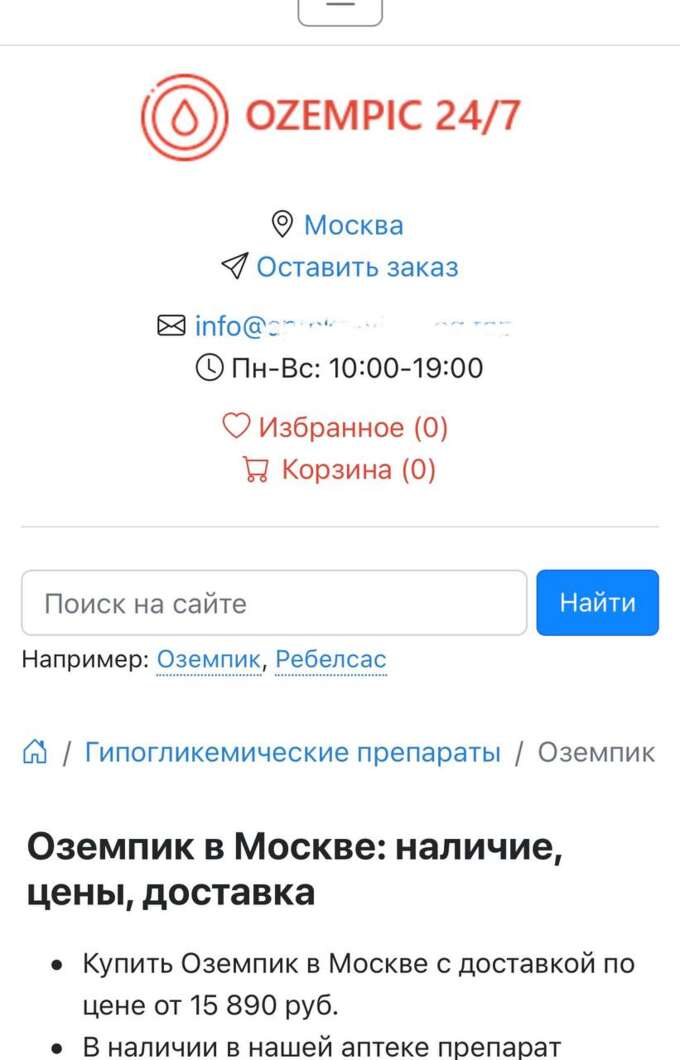Open Гипогликемические препараты breadcrumb

pos(292,752)
